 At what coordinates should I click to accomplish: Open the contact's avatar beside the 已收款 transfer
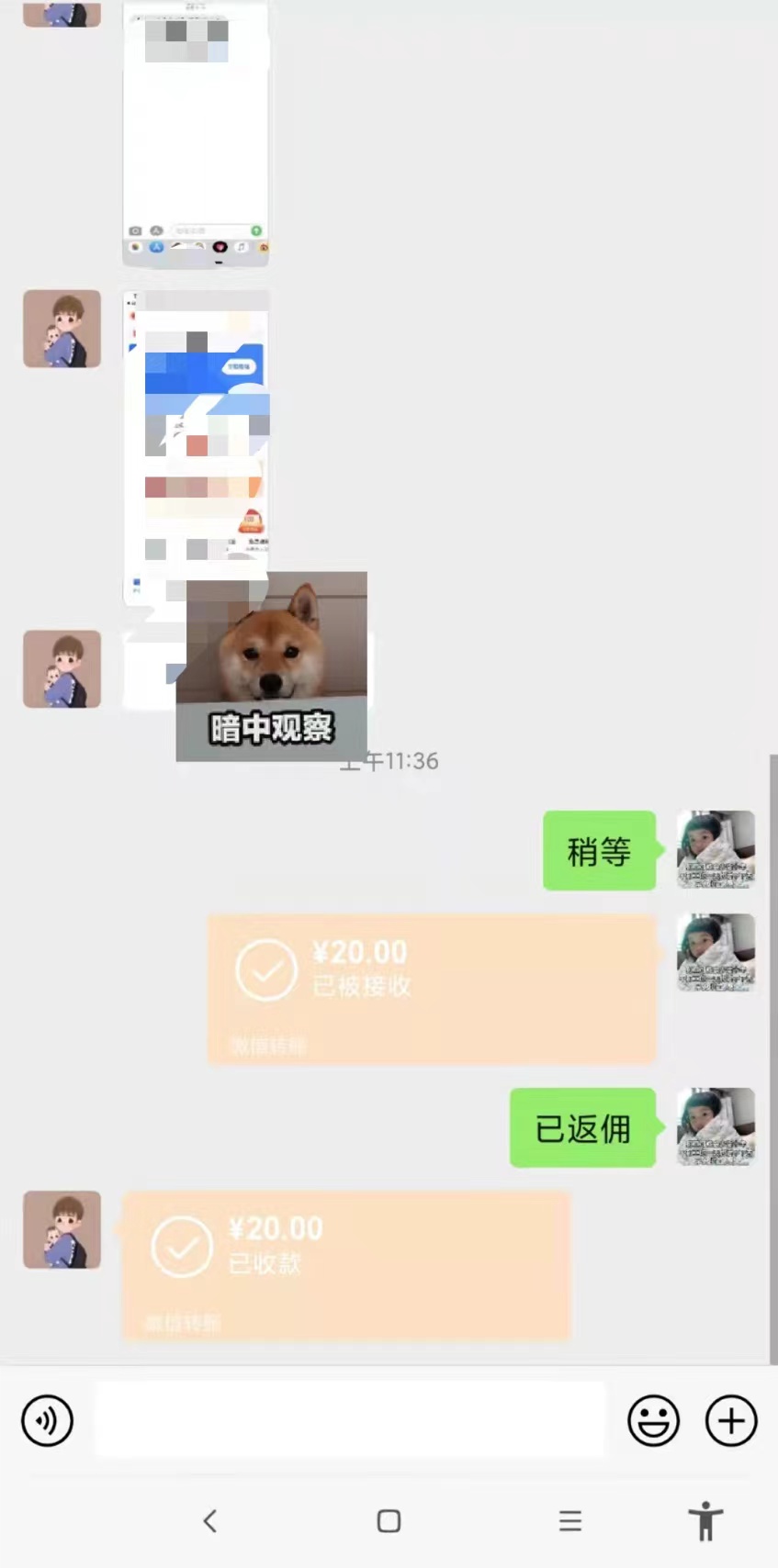(x=62, y=1230)
